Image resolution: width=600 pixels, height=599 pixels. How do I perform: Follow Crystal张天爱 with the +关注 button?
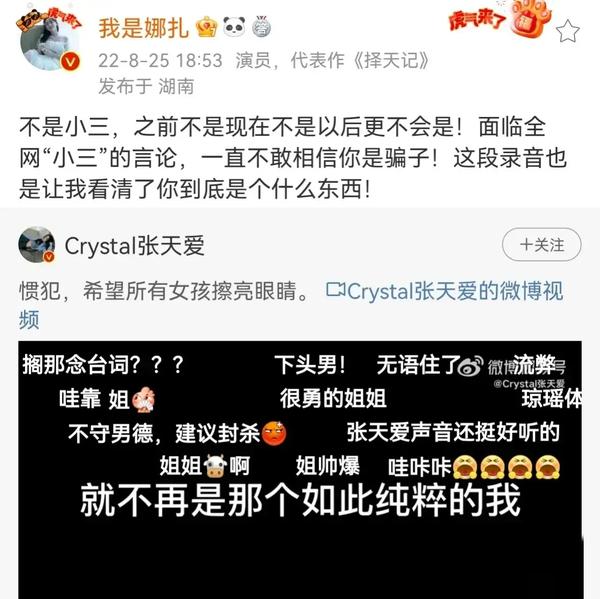click(x=541, y=244)
